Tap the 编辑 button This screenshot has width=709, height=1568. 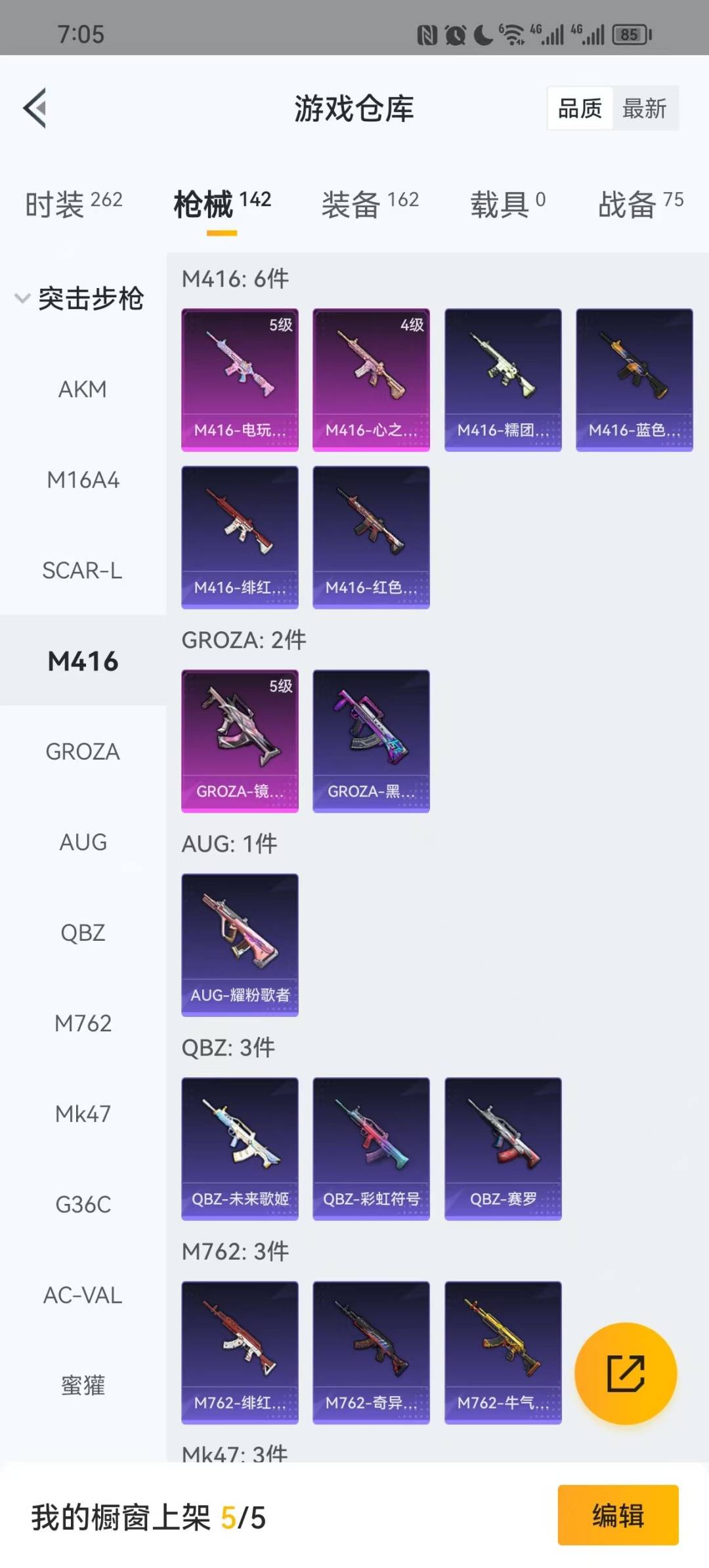click(x=618, y=1515)
